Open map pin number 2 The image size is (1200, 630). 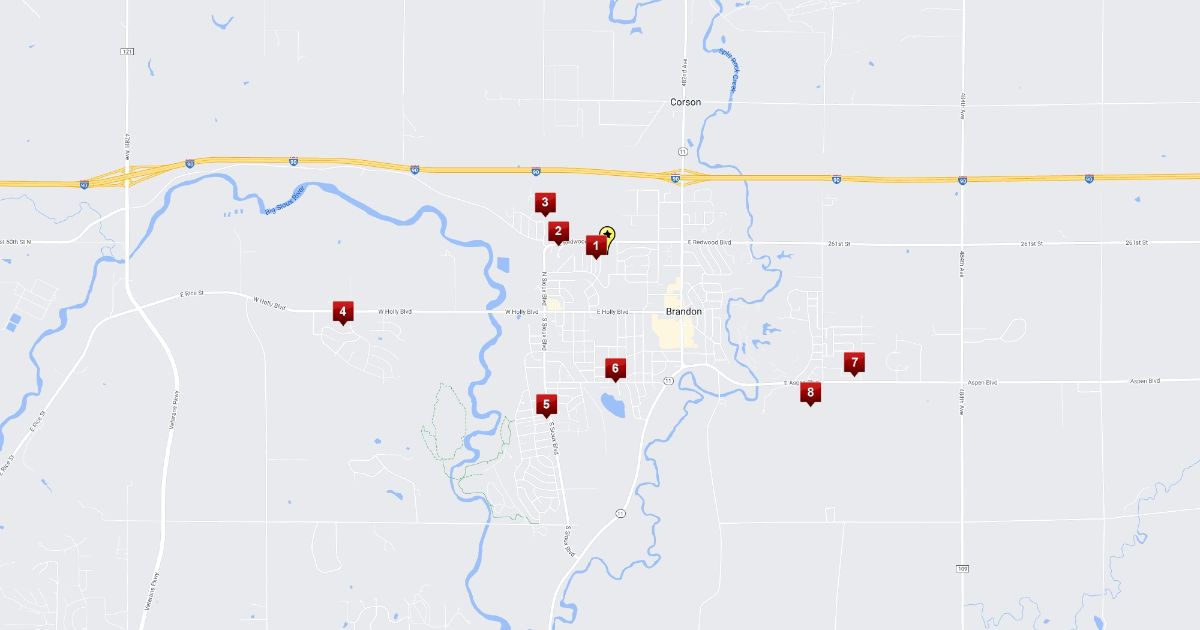(558, 231)
